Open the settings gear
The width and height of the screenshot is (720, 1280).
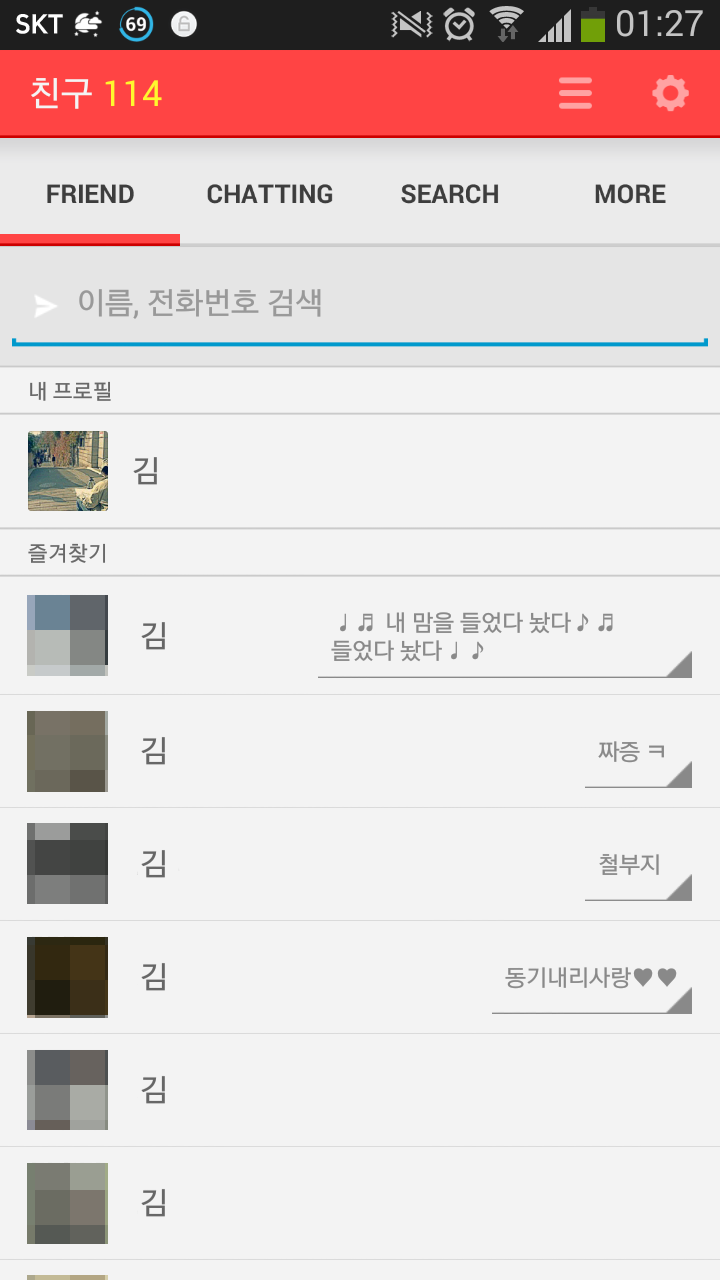670,93
